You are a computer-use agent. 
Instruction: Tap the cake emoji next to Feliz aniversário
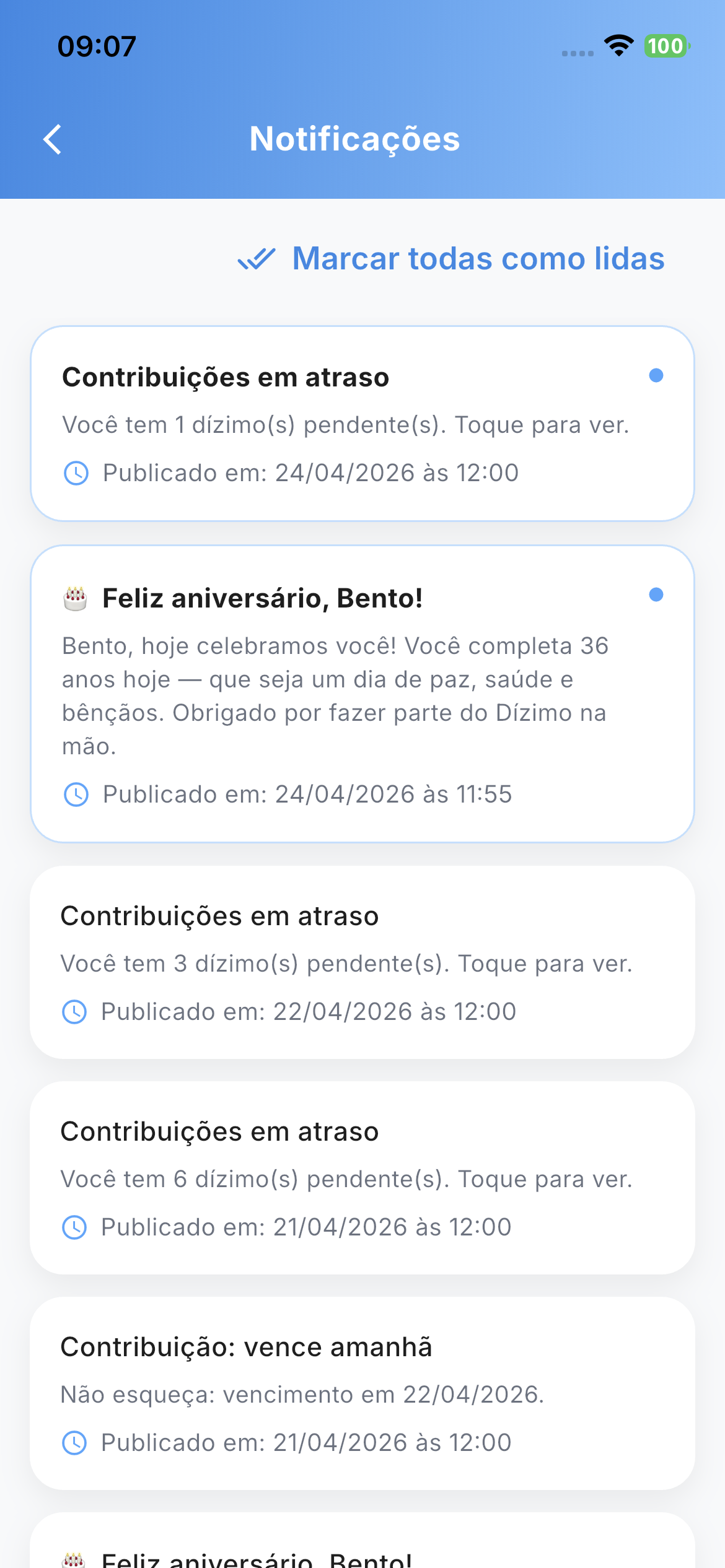pyautogui.click(x=74, y=597)
